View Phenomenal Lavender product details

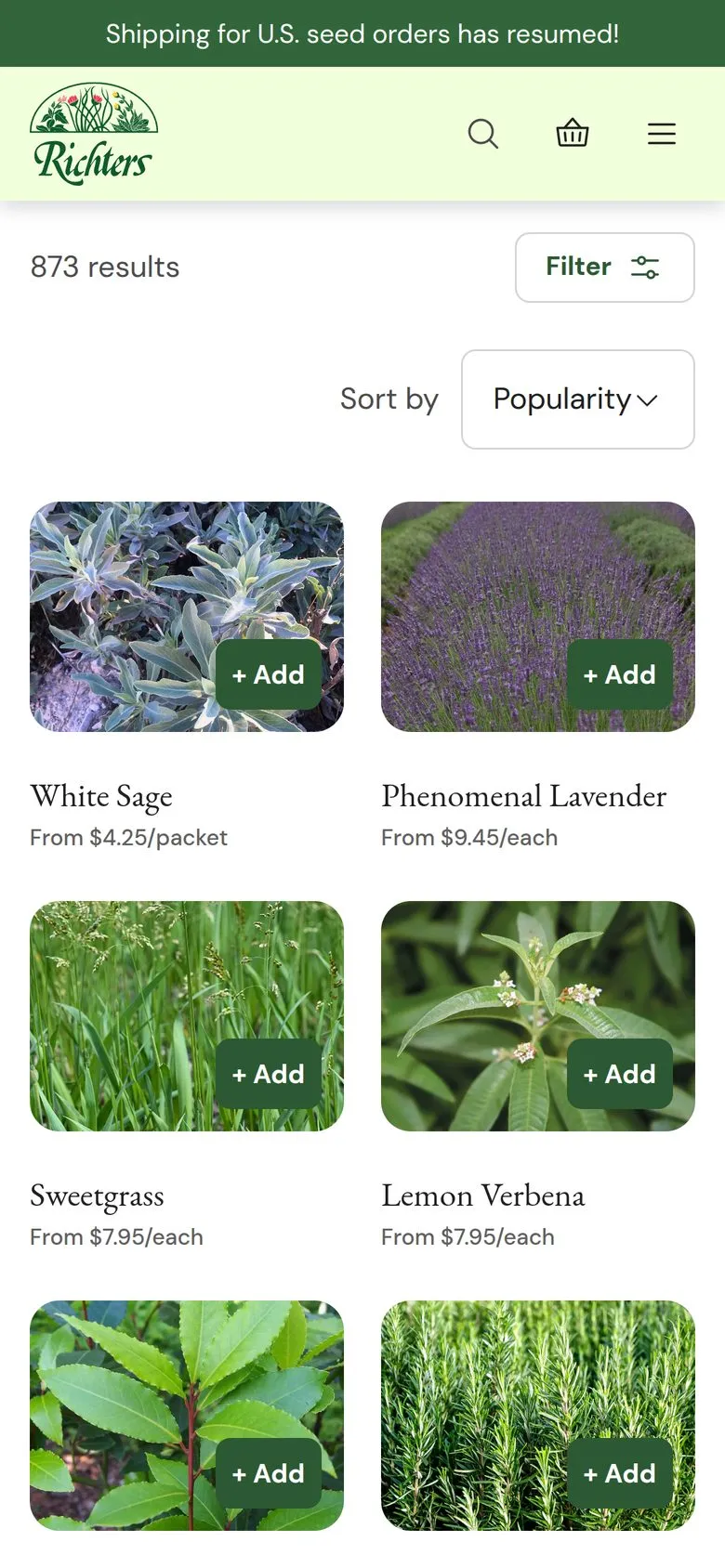point(524,796)
